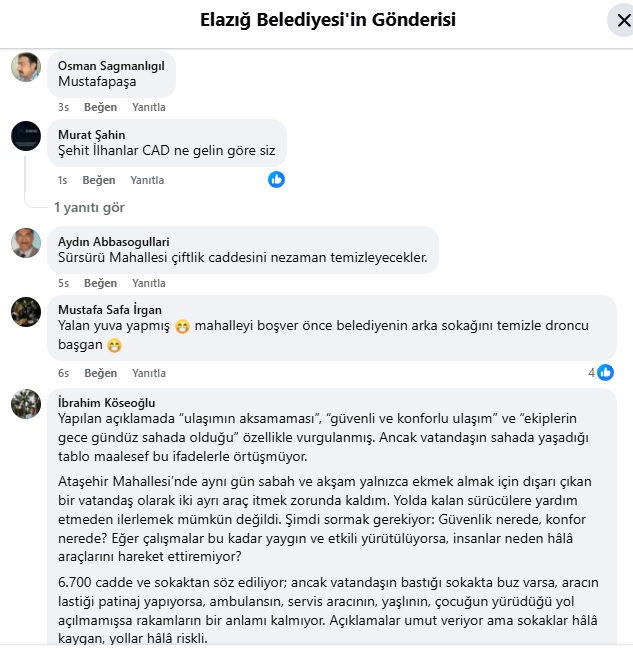Like Murat Şahin's comment
Viewport: 633px width, 648px height.
point(99,180)
